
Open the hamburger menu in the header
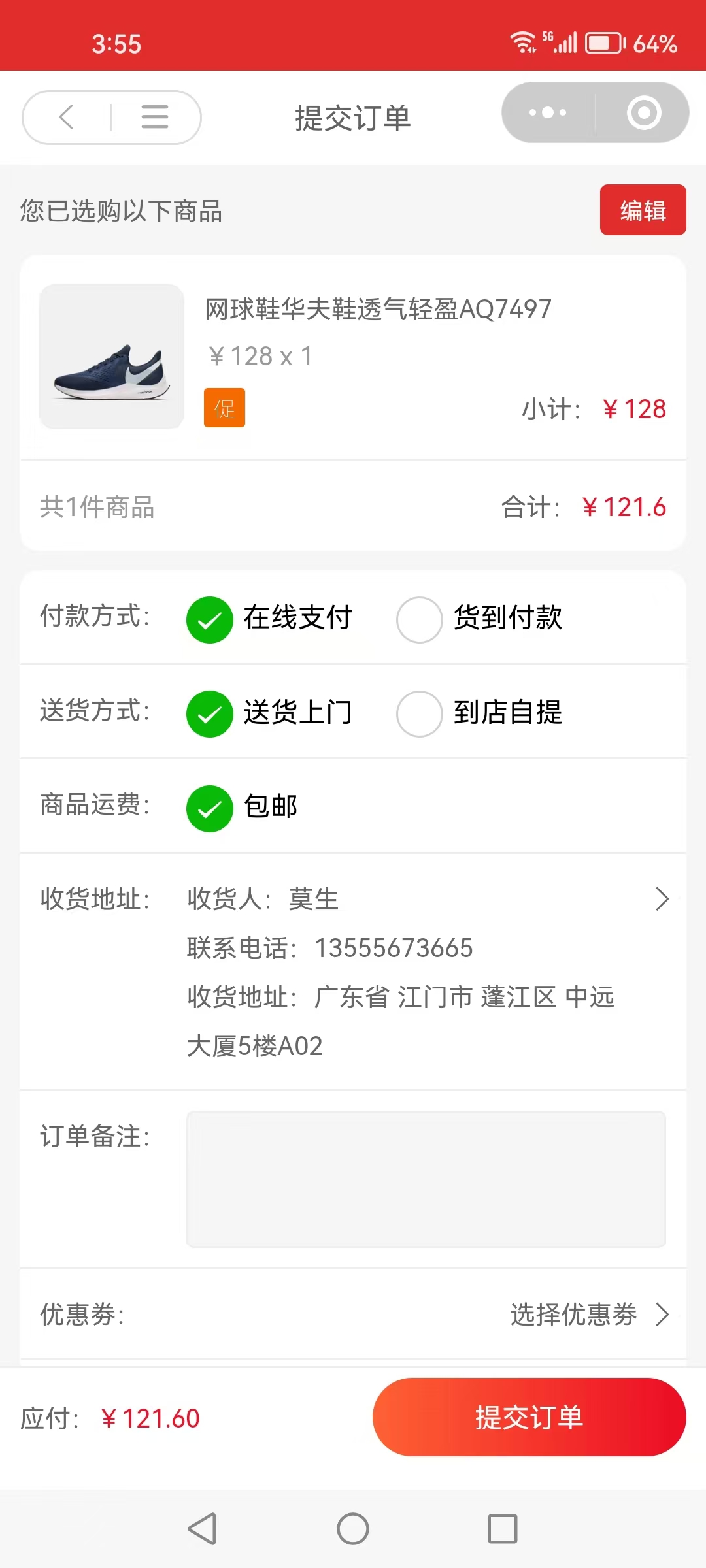pyautogui.click(x=155, y=118)
